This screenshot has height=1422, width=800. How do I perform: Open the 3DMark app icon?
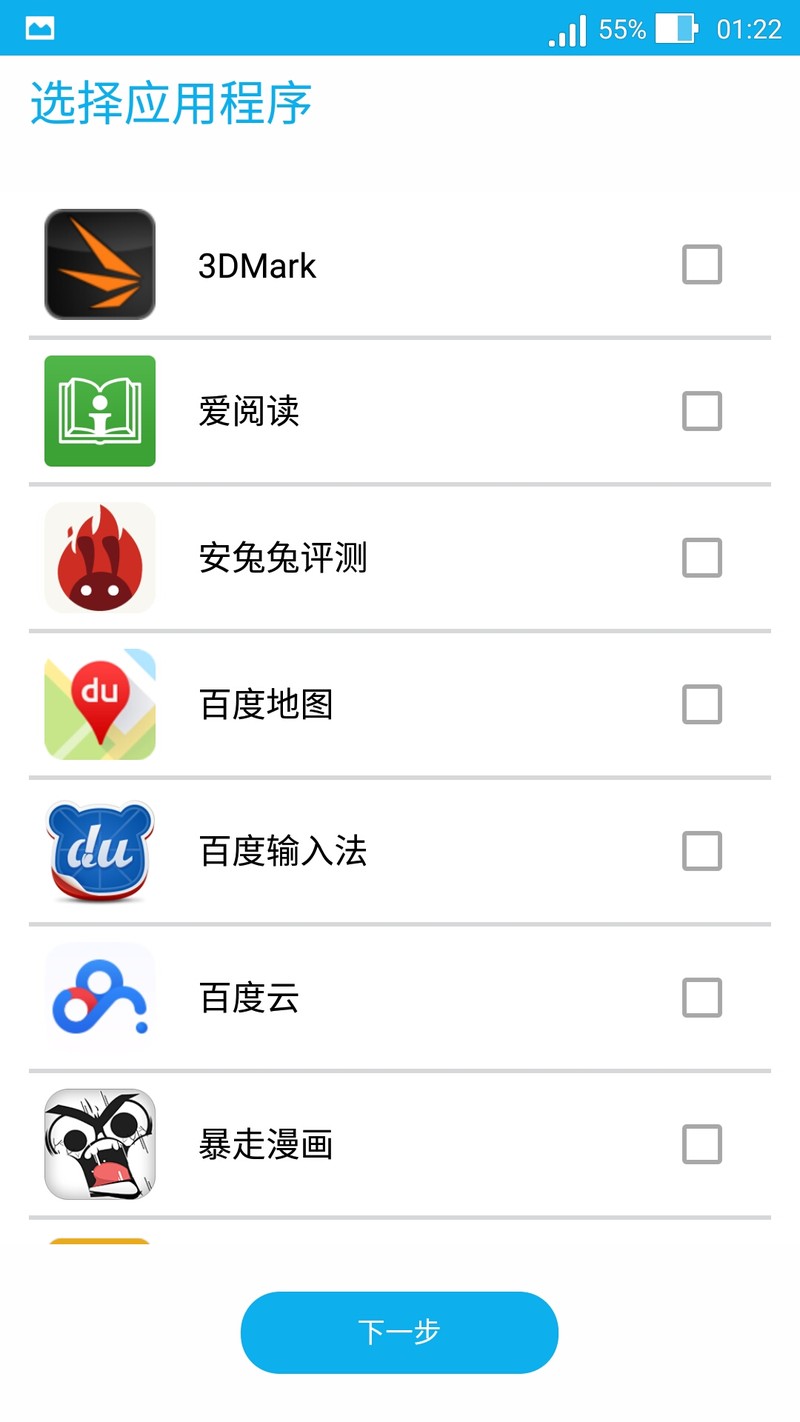coord(99,264)
